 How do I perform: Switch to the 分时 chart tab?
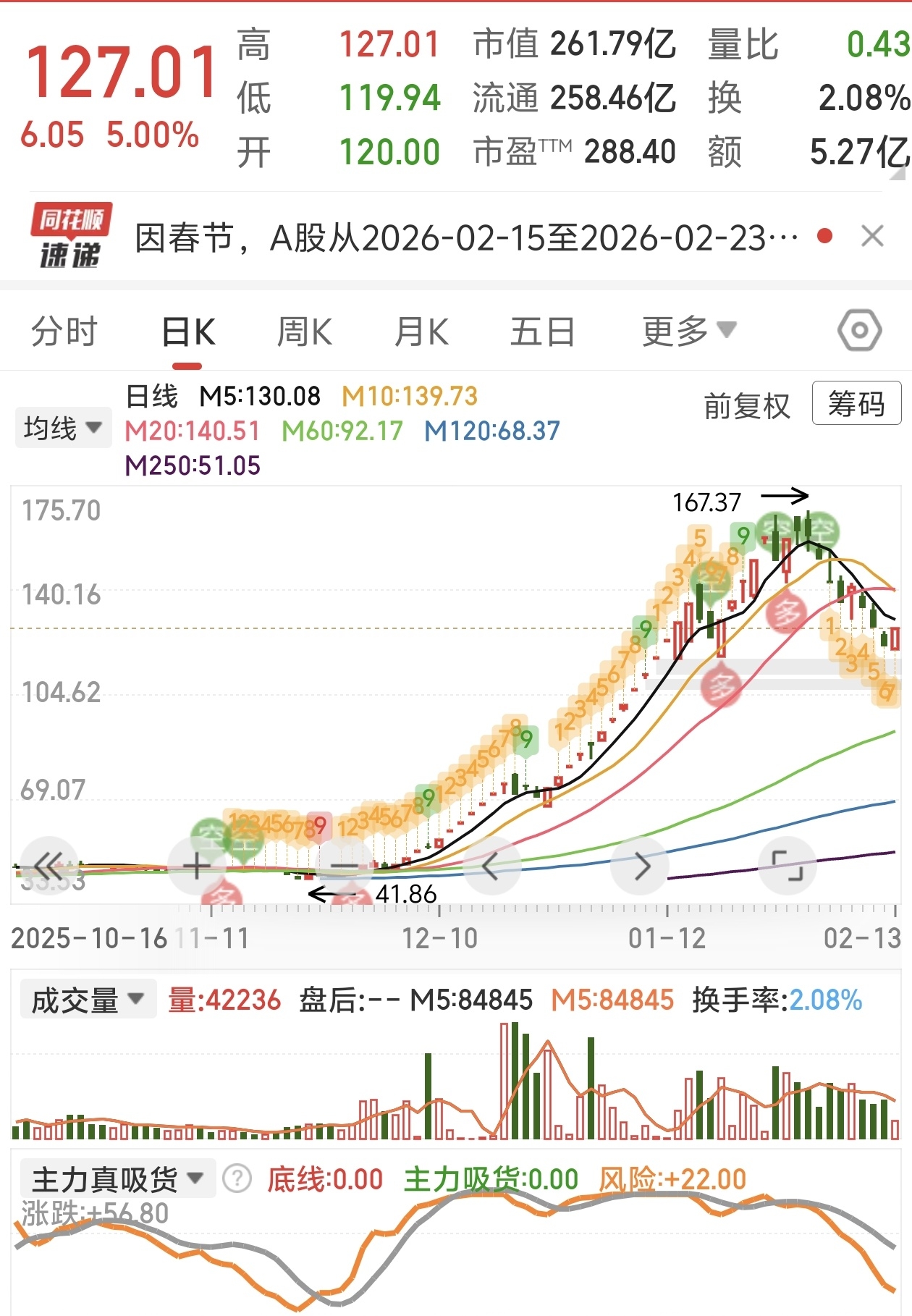(64, 332)
